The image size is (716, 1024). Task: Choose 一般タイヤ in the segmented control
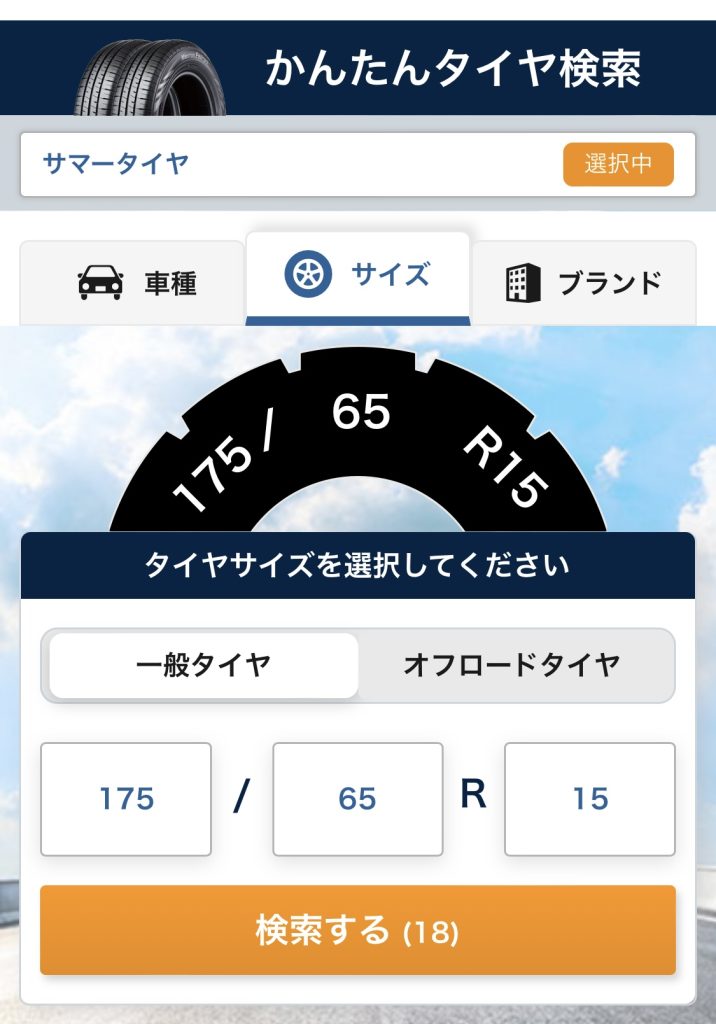(203, 665)
